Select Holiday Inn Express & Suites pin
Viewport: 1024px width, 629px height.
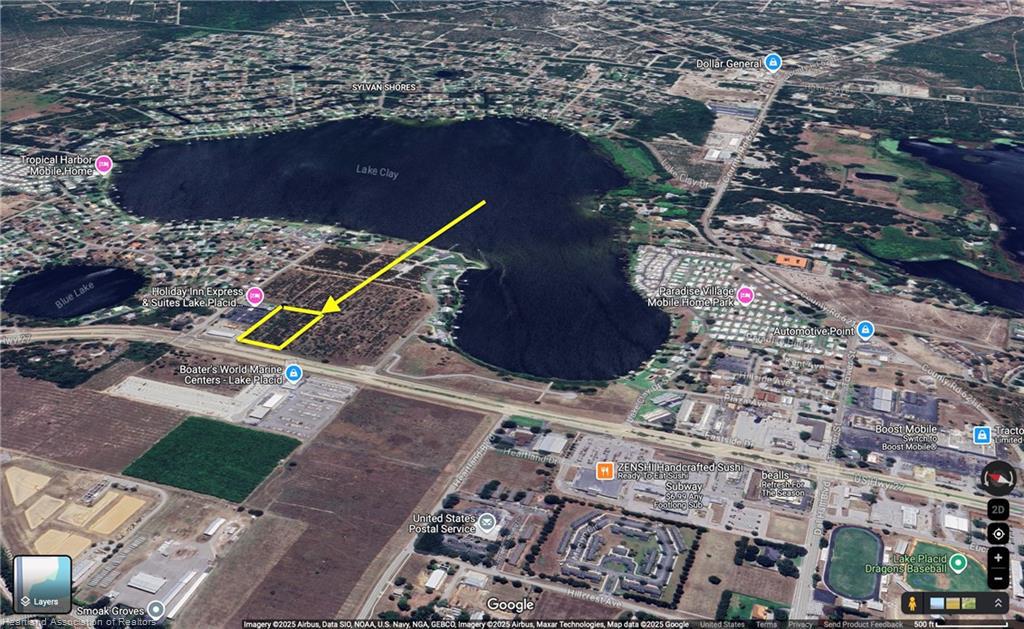point(254,295)
